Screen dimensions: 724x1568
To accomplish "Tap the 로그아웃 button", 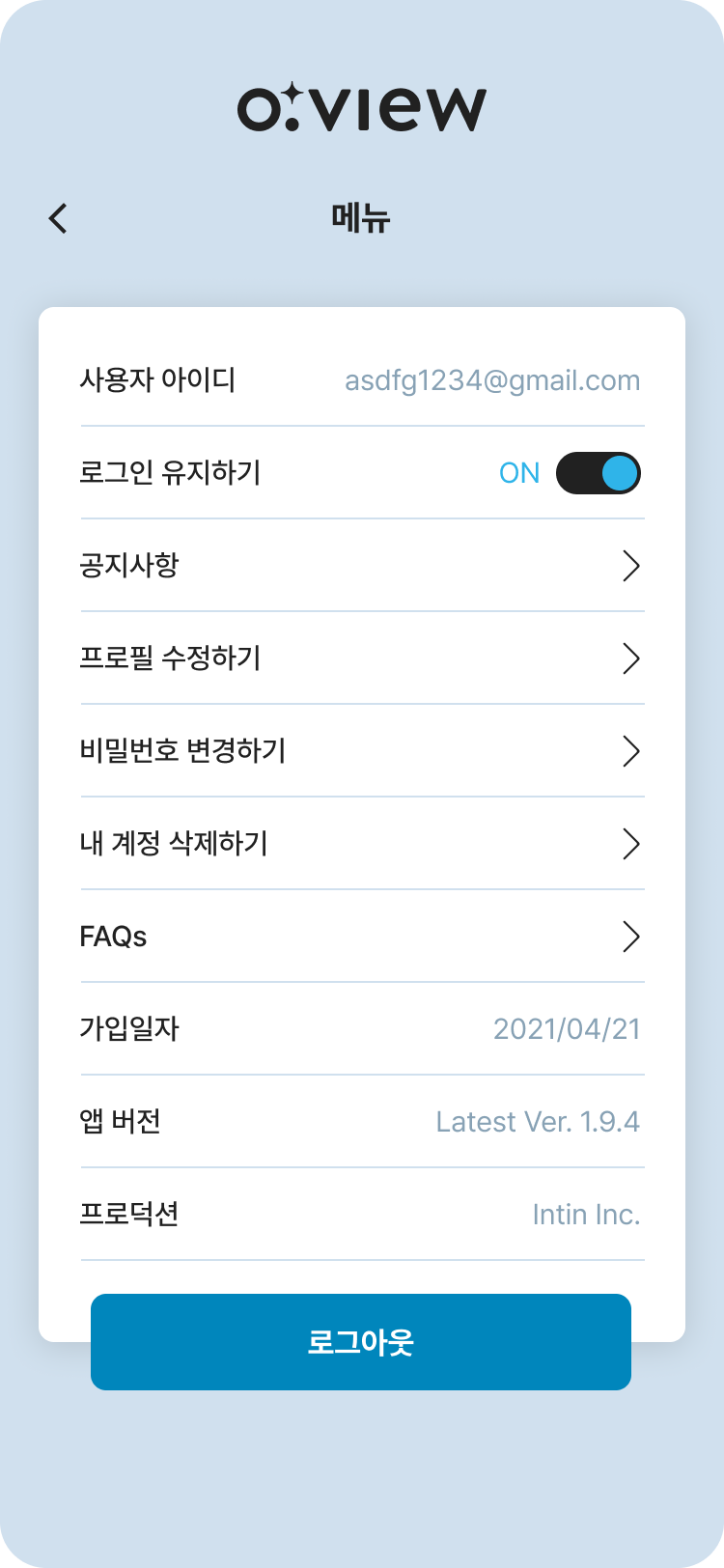I will click(361, 1342).
